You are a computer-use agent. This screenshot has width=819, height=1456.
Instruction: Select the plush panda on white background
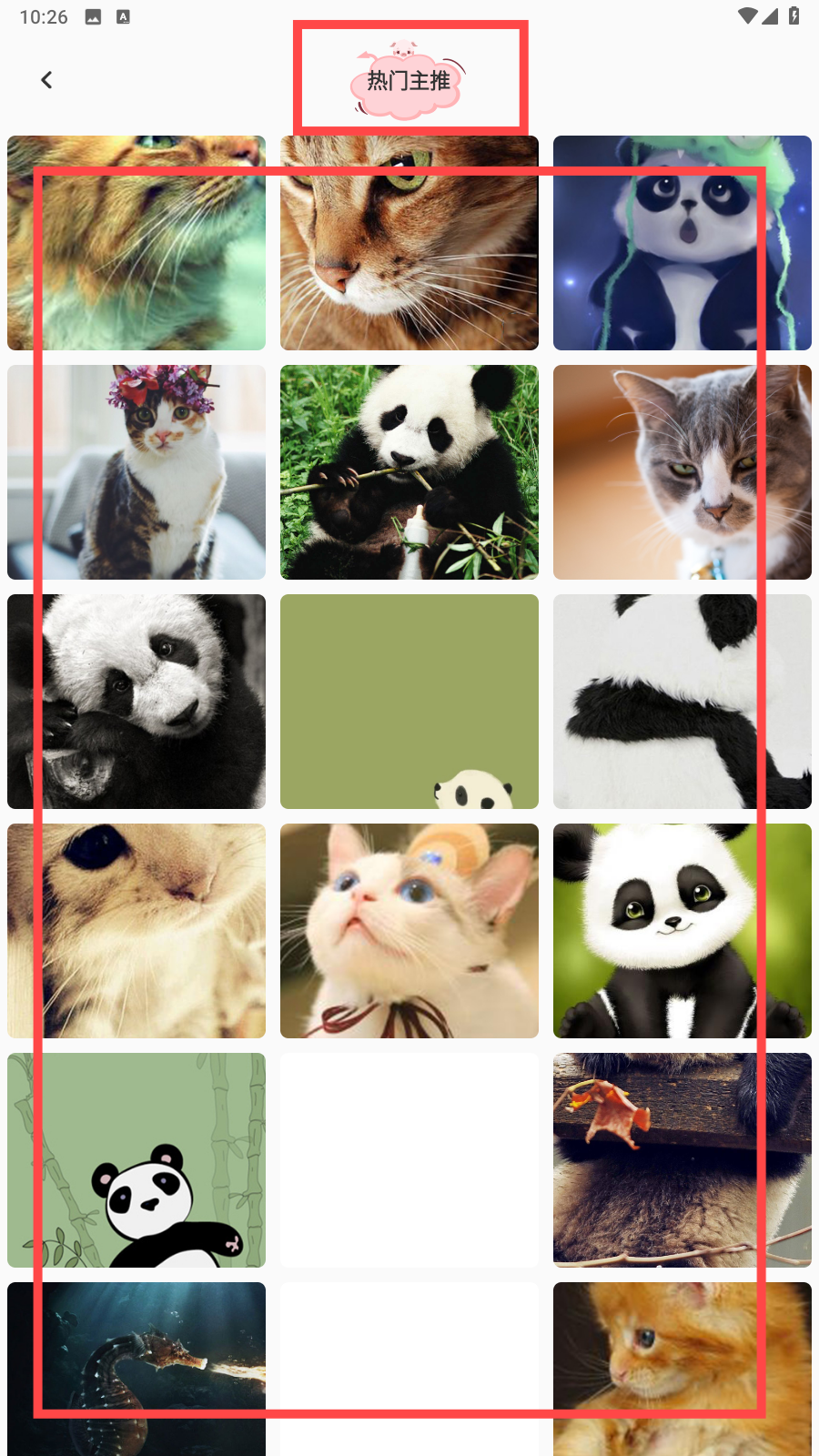[x=682, y=702]
